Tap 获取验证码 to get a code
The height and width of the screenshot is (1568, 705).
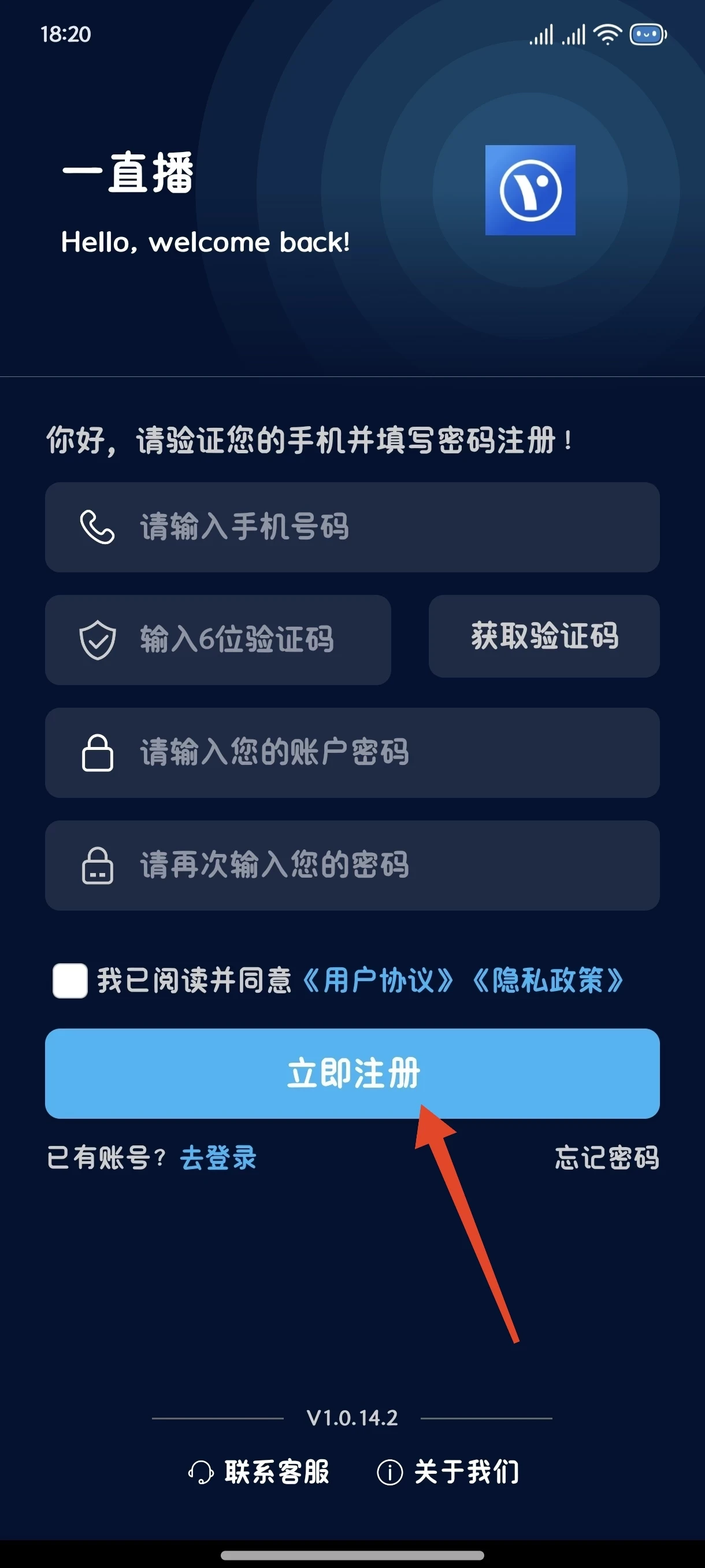pyautogui.click(x=544, y=636)
